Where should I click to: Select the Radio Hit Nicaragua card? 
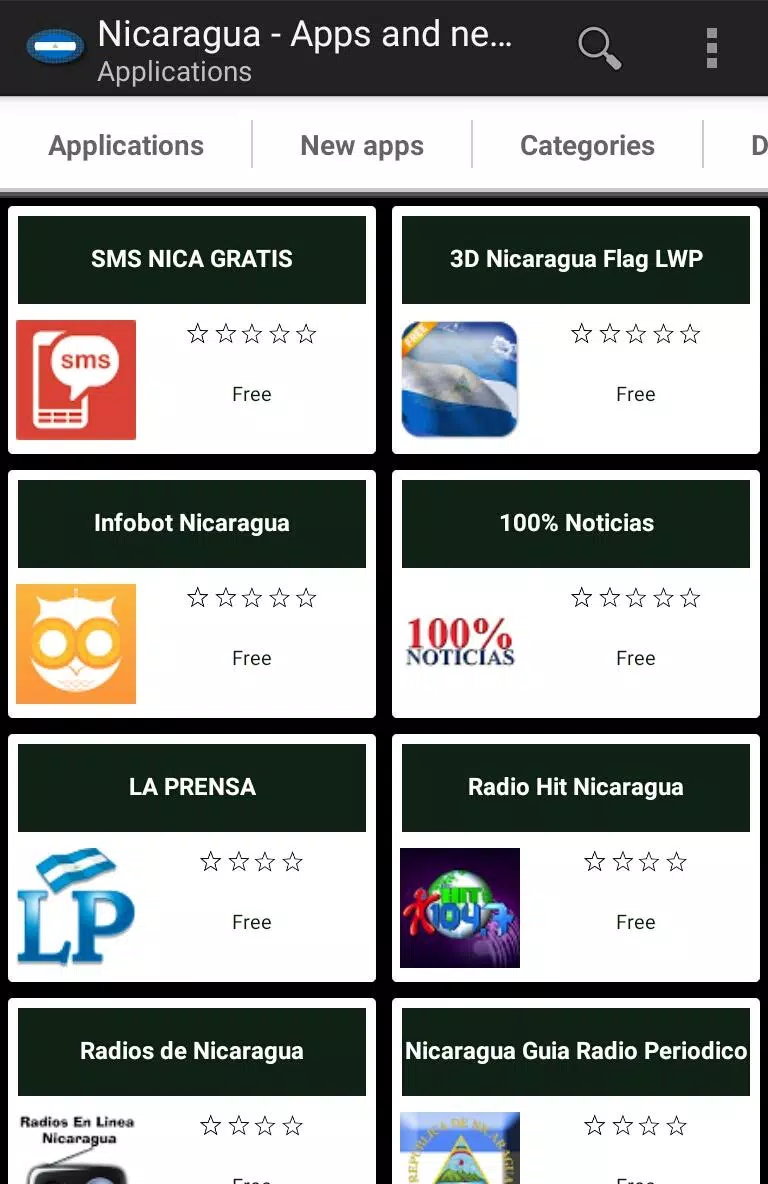tap(576, 858)
